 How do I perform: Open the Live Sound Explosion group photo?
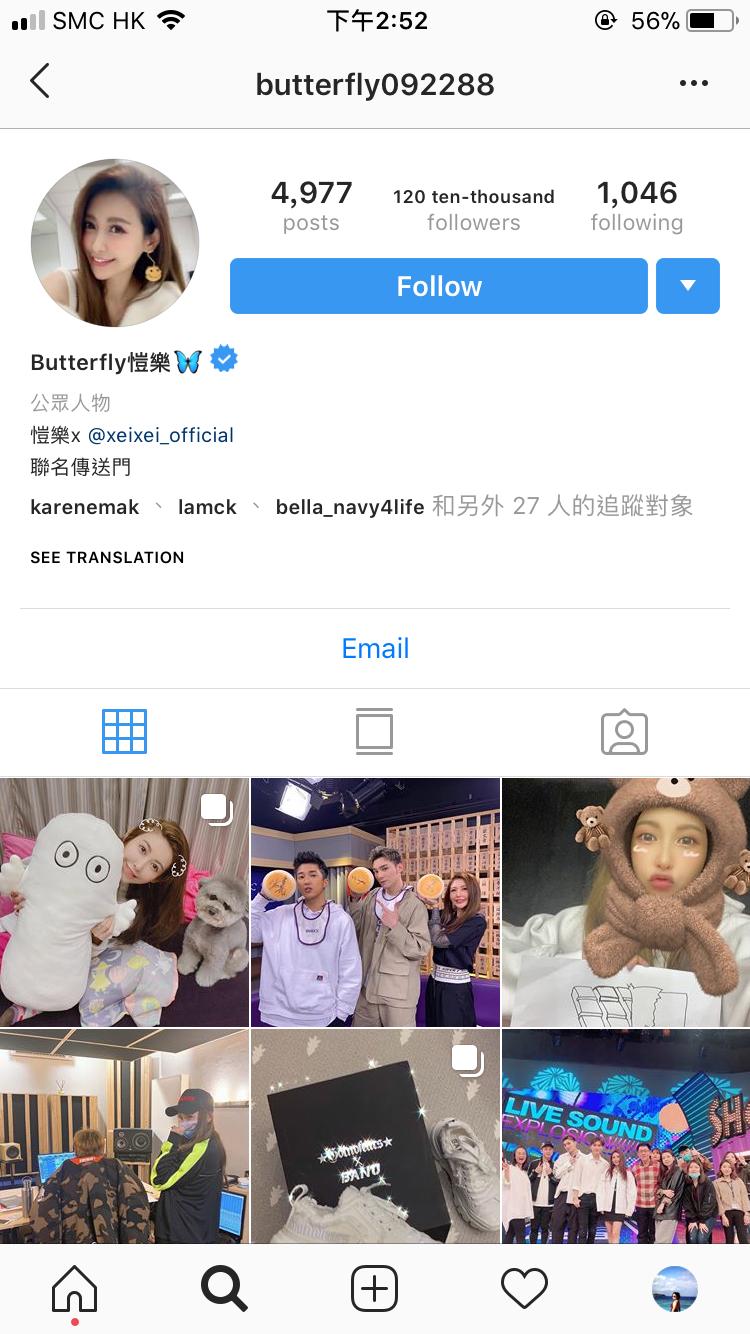tap(626, 1137)
